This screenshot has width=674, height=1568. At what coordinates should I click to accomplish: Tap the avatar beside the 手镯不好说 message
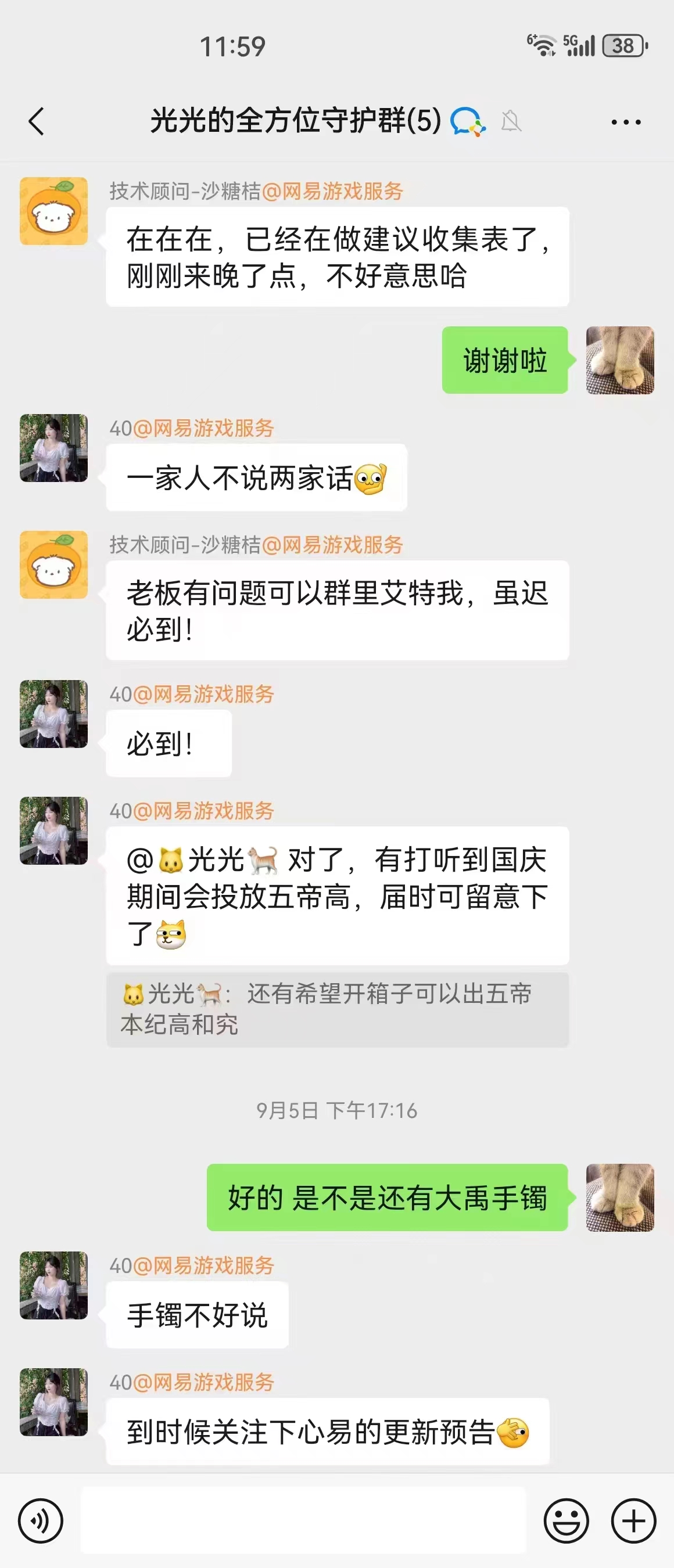pos(53,1285)
